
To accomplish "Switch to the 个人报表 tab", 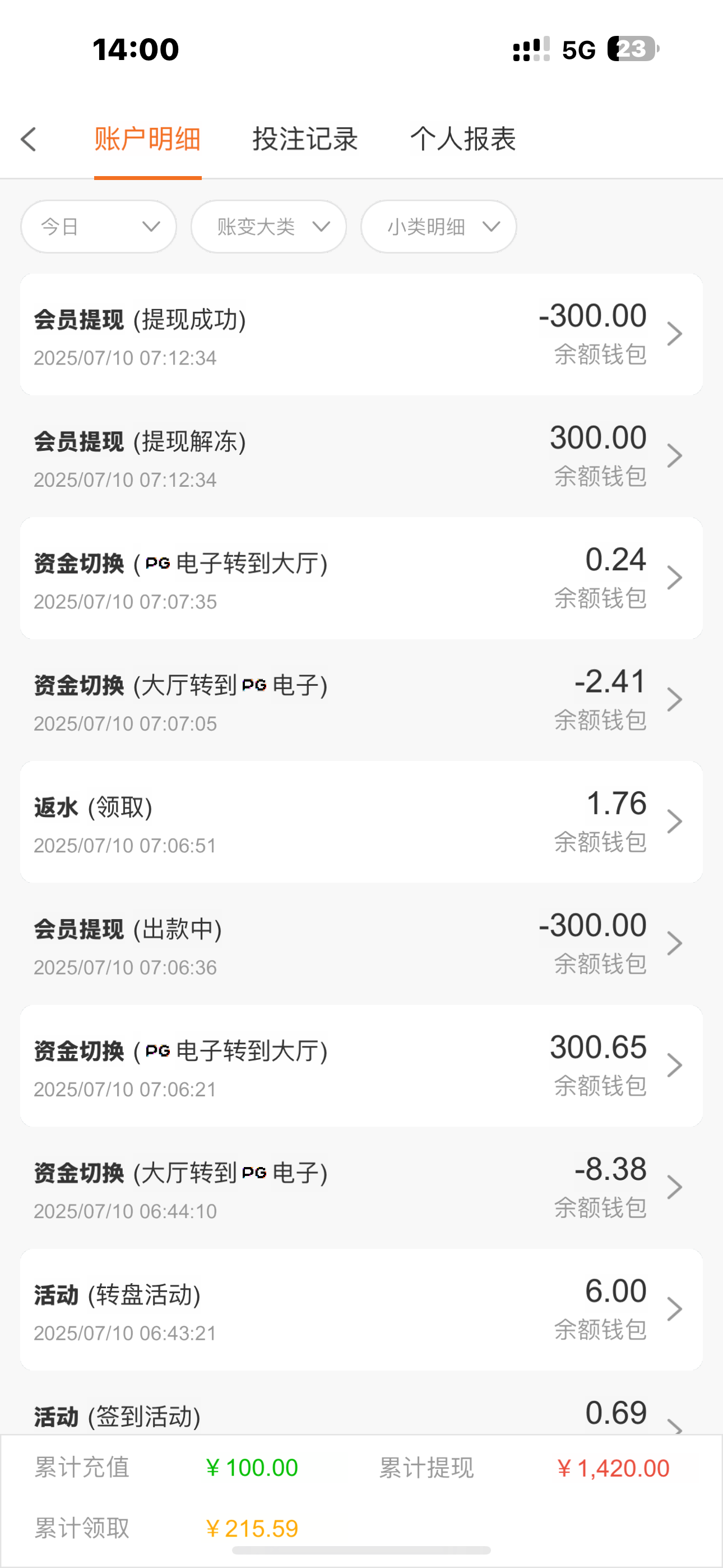I will (x=462, y=140).
